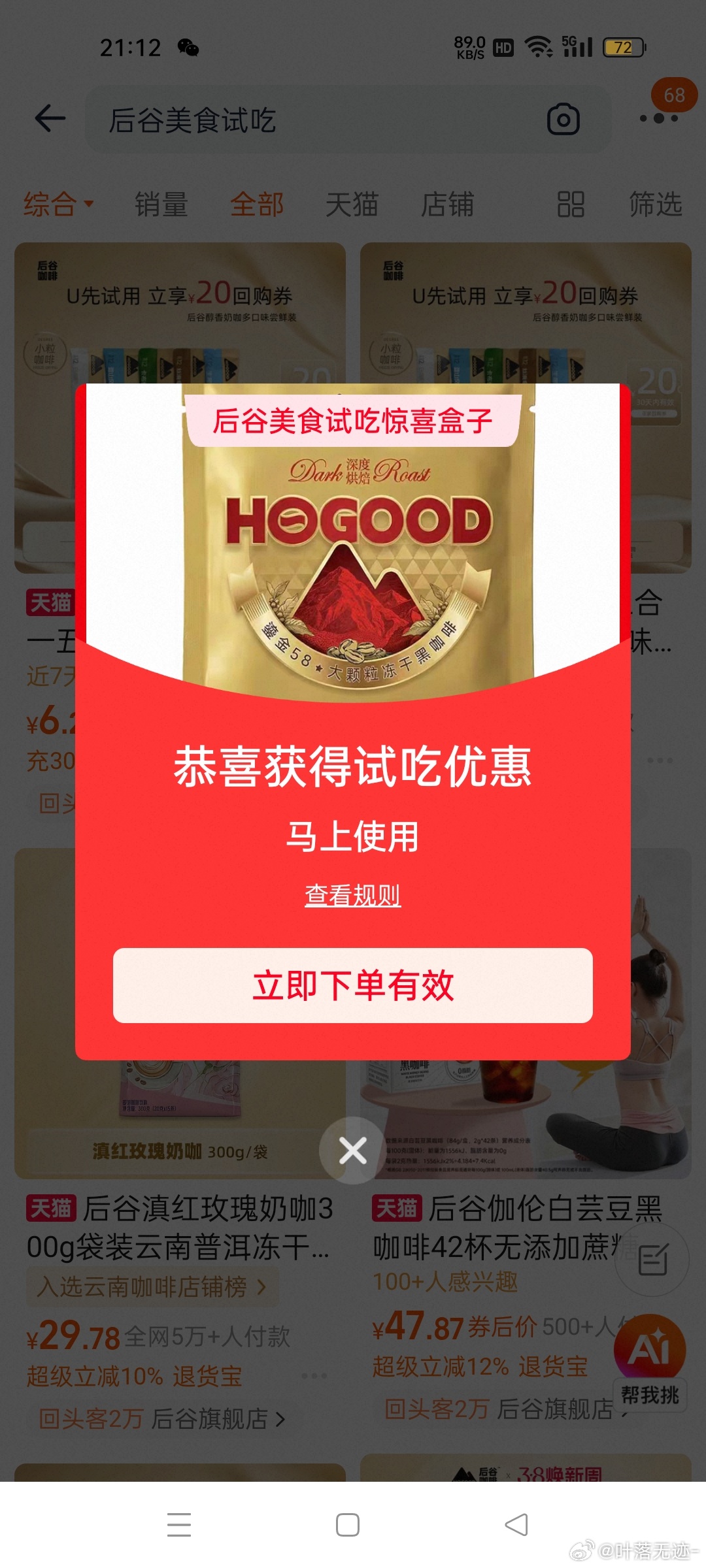Screen dimensions: 706x1568
Task: Switch to the 店铺 tab
Action: [447, 204]
